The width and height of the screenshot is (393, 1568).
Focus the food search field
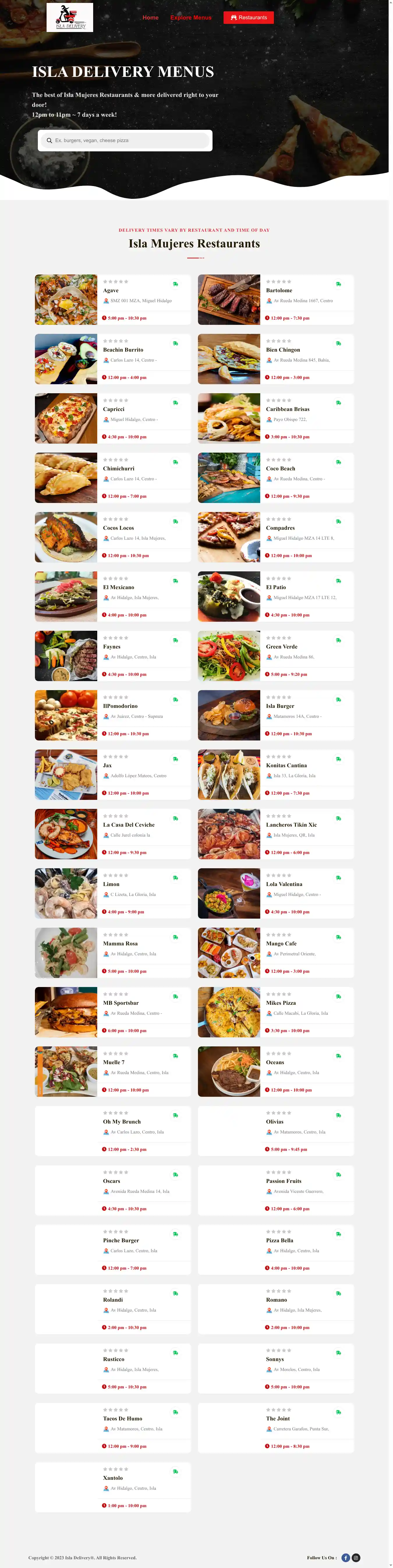[x=128, y=141]
